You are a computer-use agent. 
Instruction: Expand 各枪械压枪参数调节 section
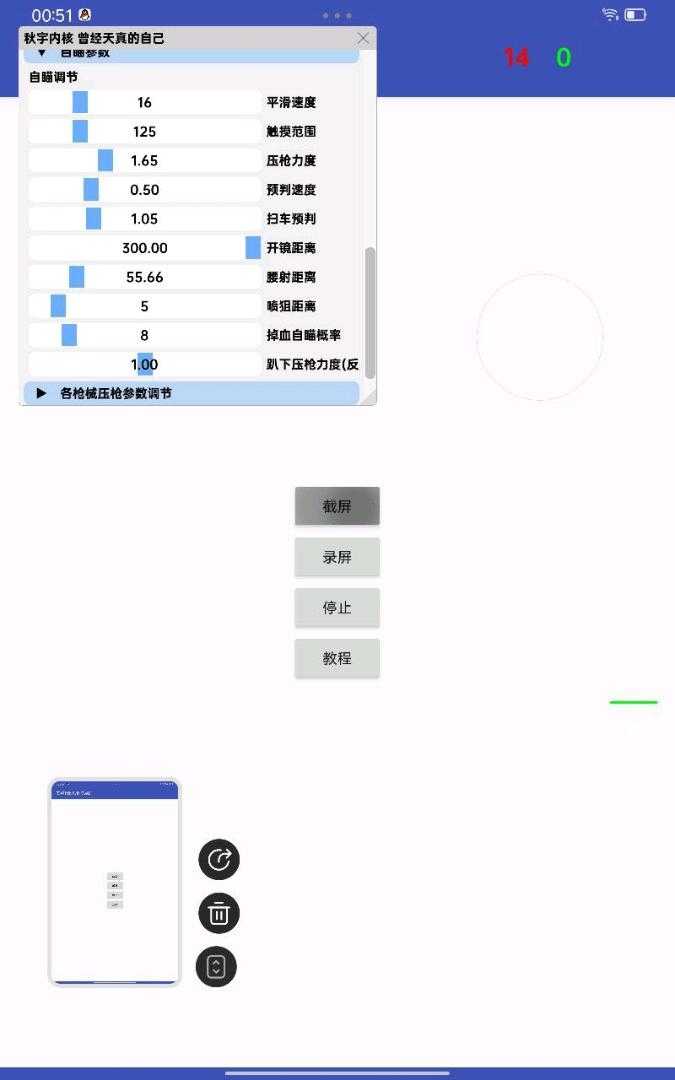[x=190, y=393]
